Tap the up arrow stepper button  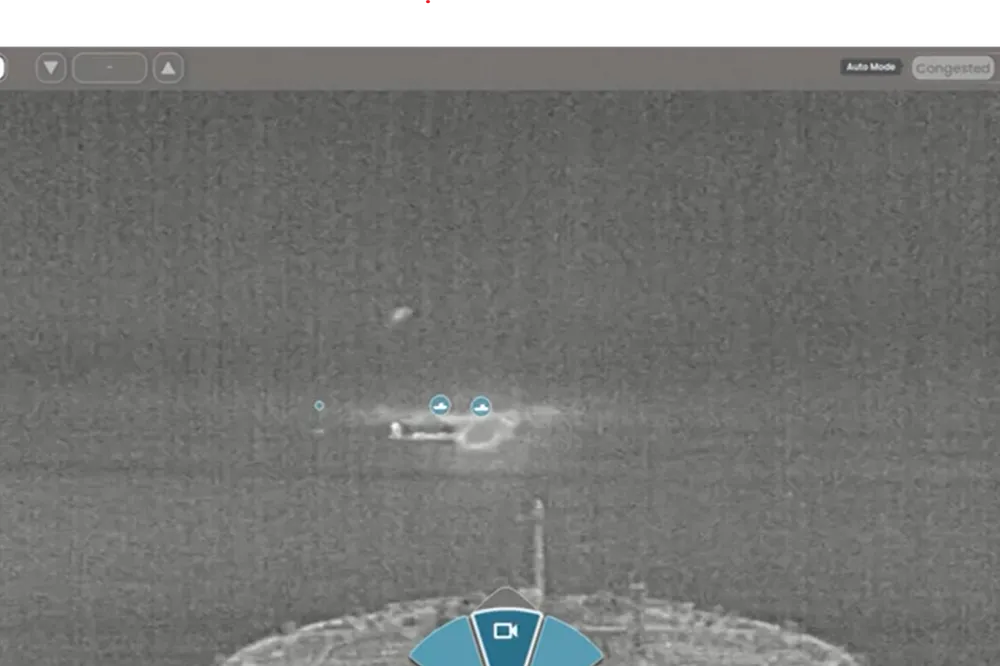[168, 68]
